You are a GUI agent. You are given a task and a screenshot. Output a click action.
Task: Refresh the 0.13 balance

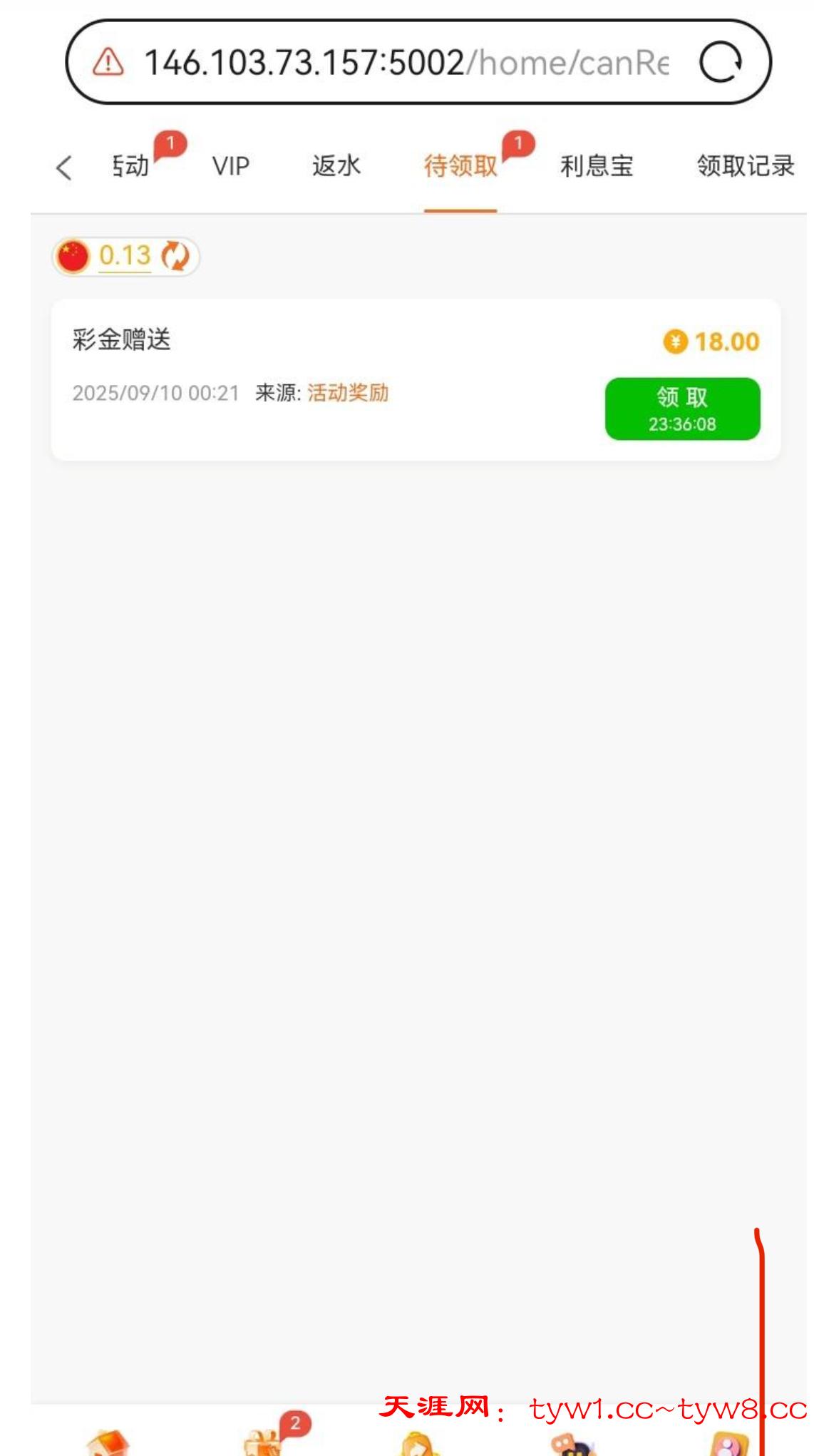(175, 256)
